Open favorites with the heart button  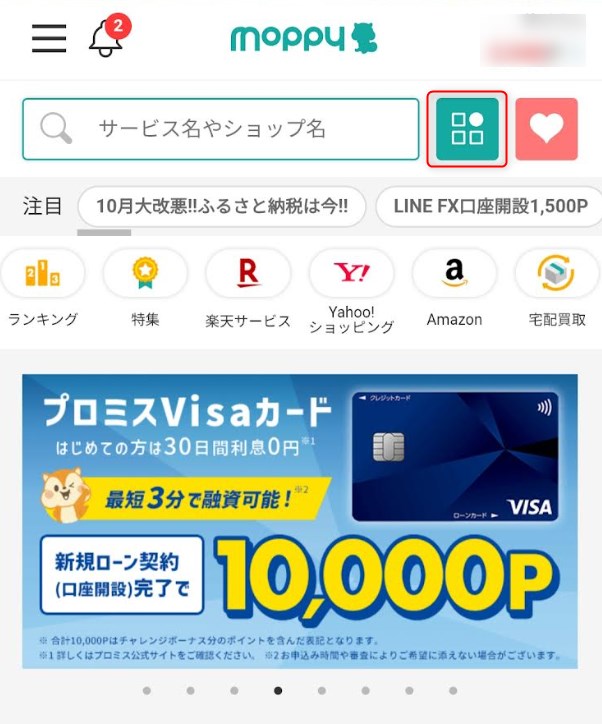coord(547,129)
